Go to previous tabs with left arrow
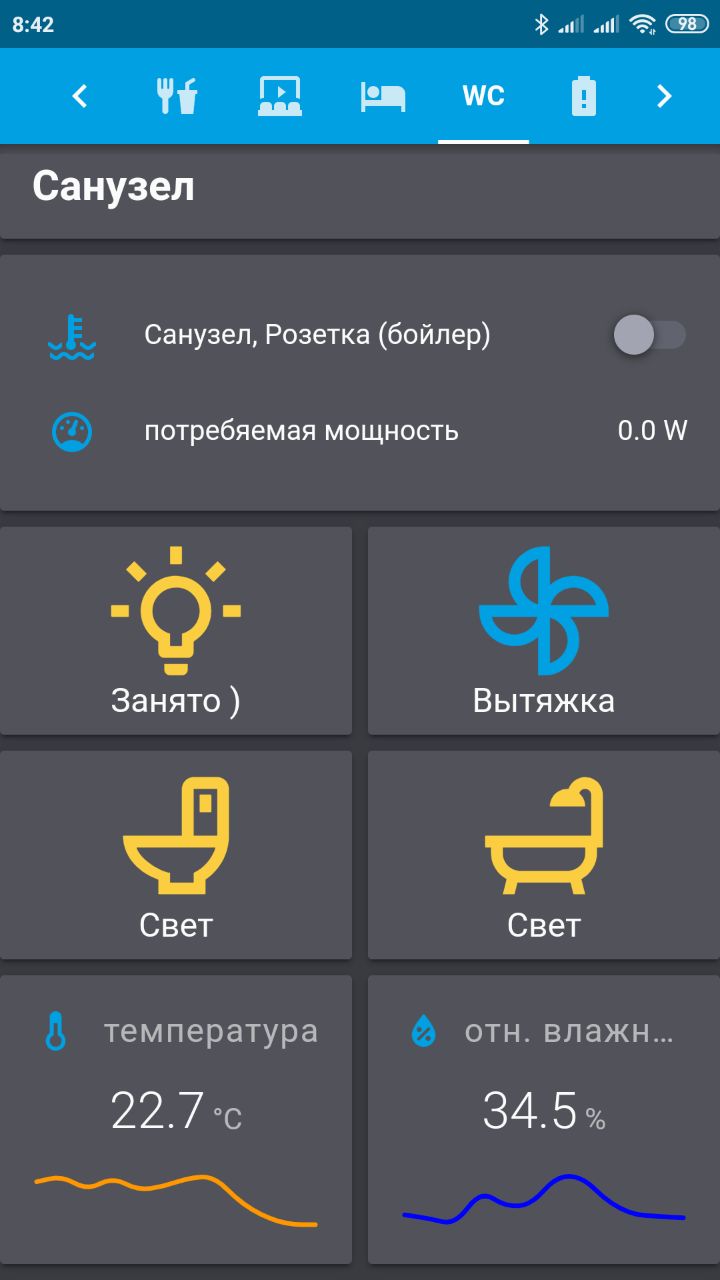 (x=81, y=96)
